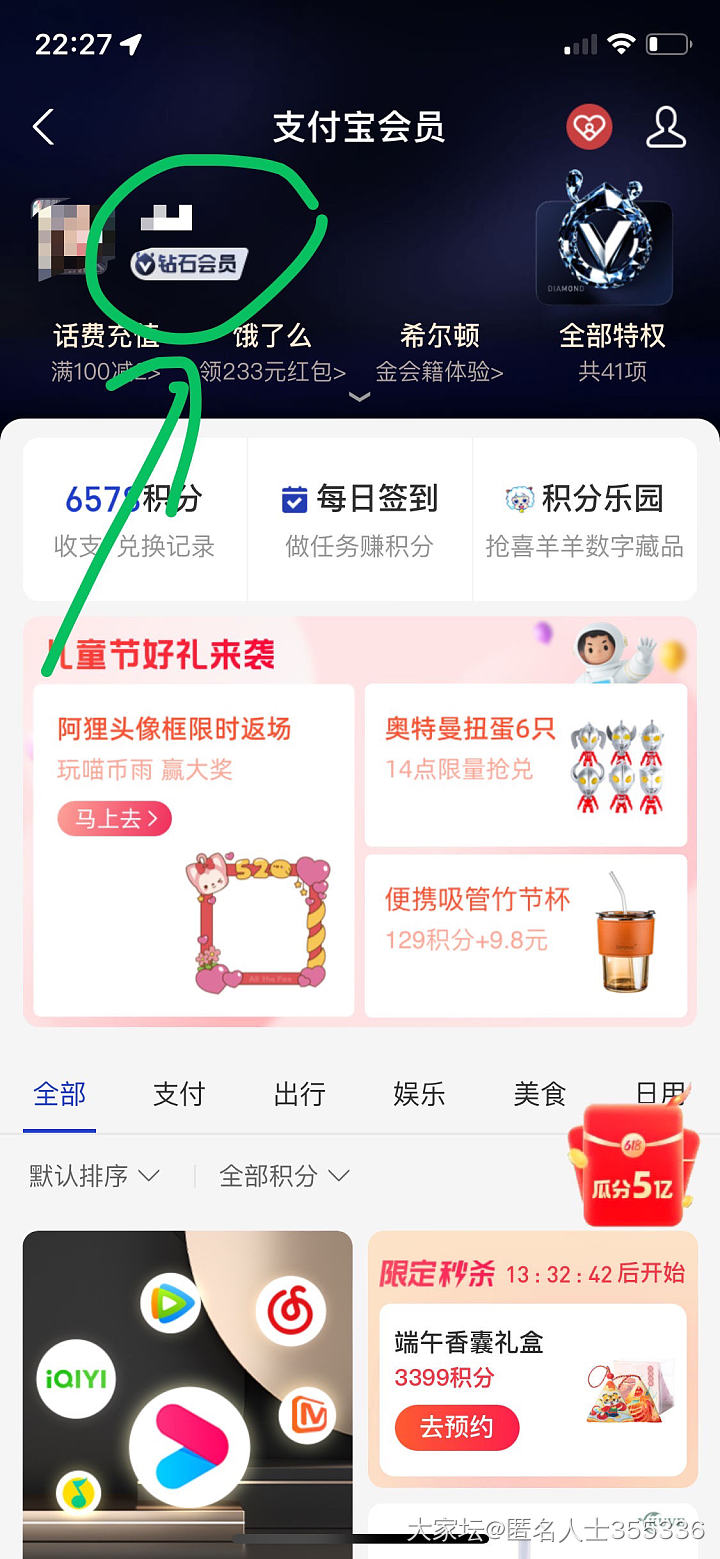The image size is (720, 1559).
Task: Tap the red heart icon in header
Action: coord(589,128)
